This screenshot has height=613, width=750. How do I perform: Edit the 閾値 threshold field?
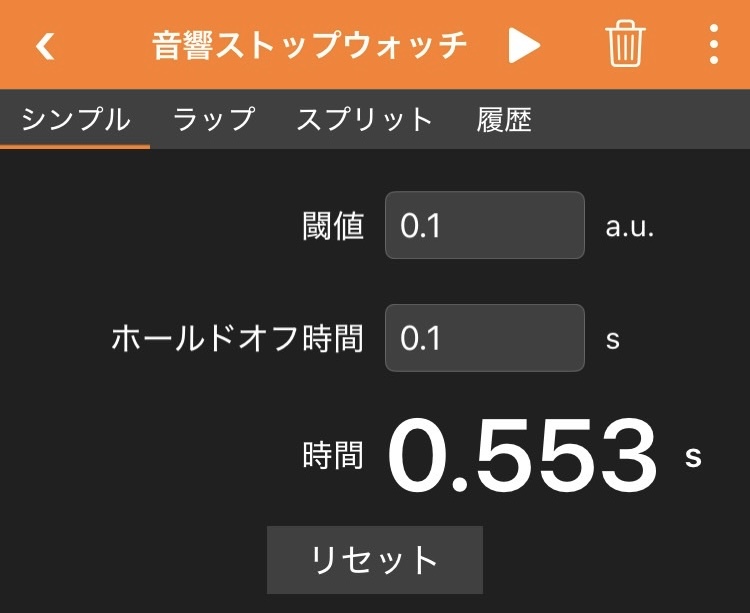[x=484, y=225]
